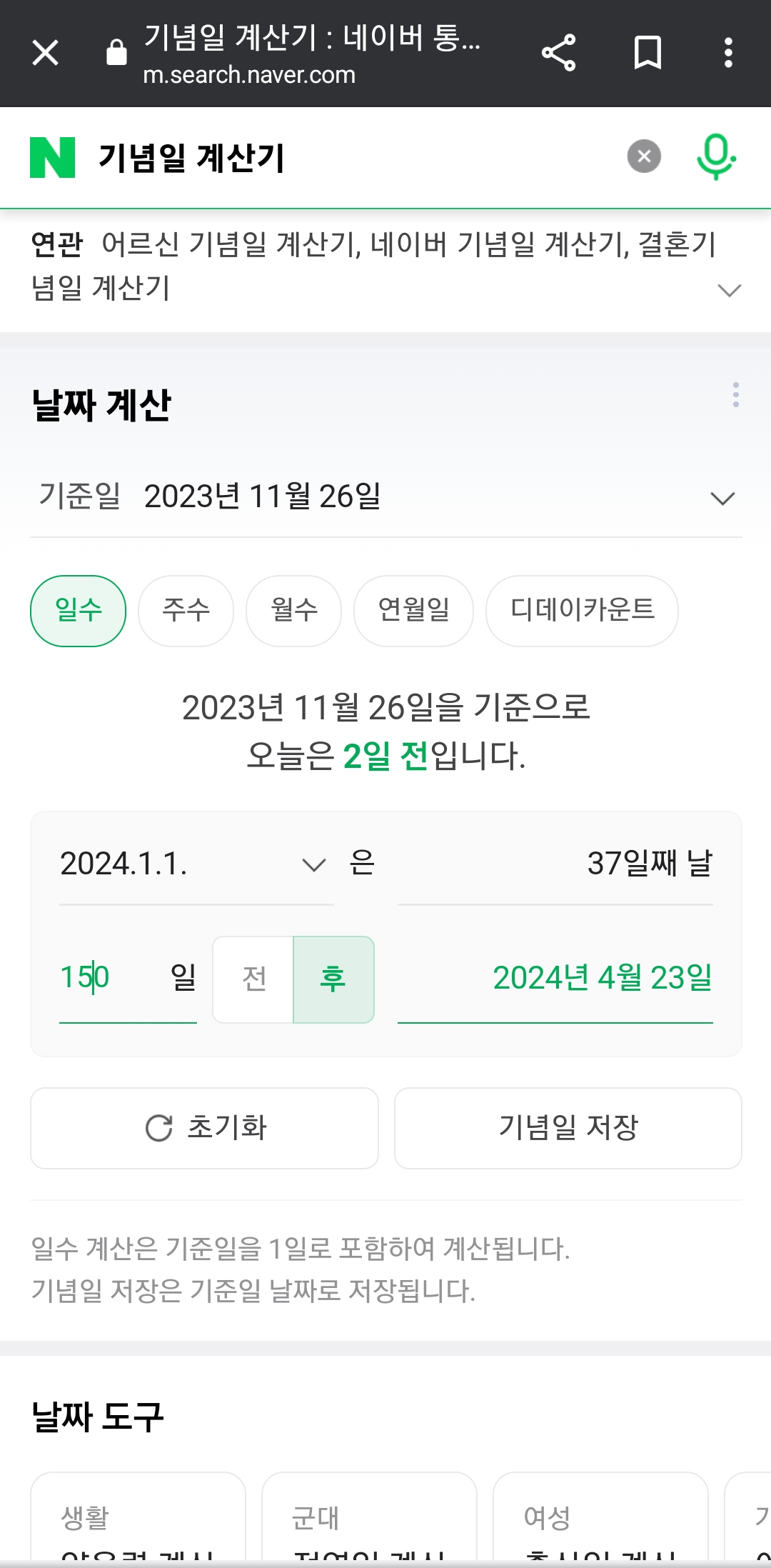Select the 일수 chip
Screen dimensions: 771x1568
point(79,611)
